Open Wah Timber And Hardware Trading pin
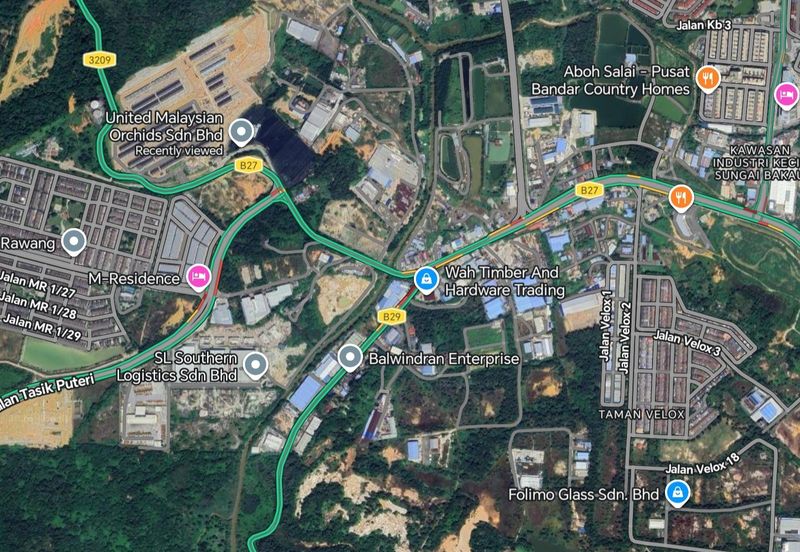This screenshot has height=552, width=800. (x=425, y=280)
